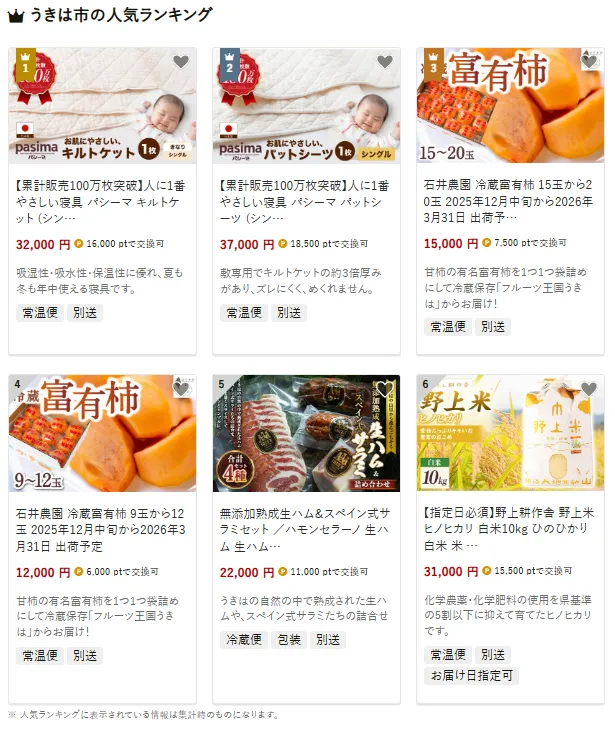The image size is (615, 730).
Task: Add パシーマ パットシーツ to favorites
Action: coord(384,62)
